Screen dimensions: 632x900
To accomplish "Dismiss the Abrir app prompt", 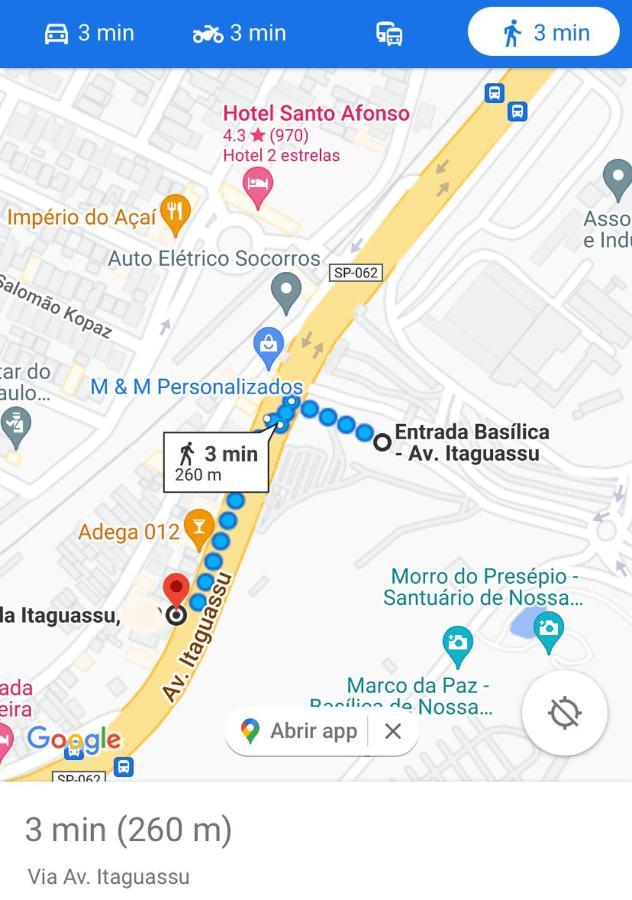I will pos(393,731).
